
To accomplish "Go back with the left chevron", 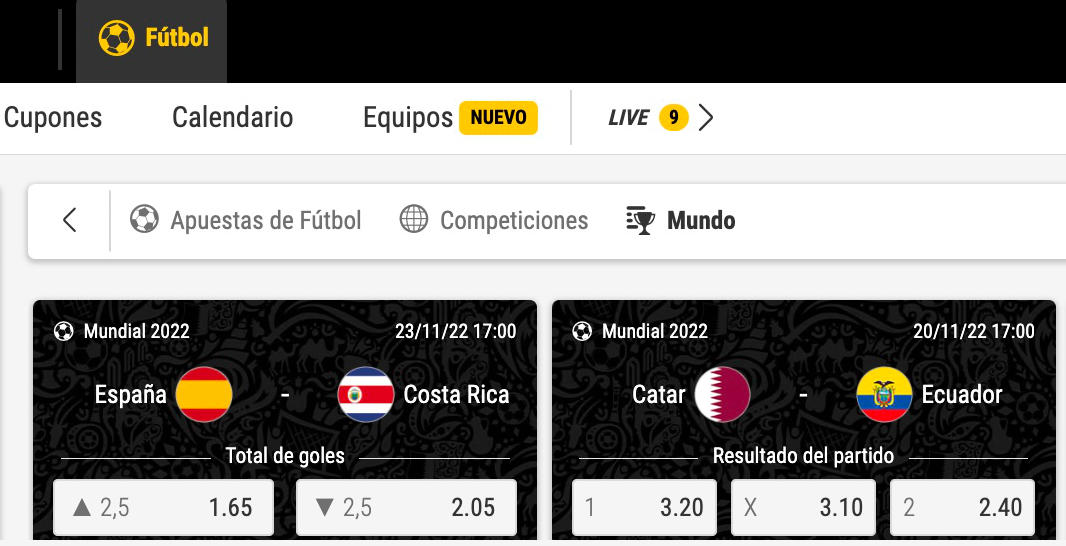I will pyautogui.click(x=69, y=220).
